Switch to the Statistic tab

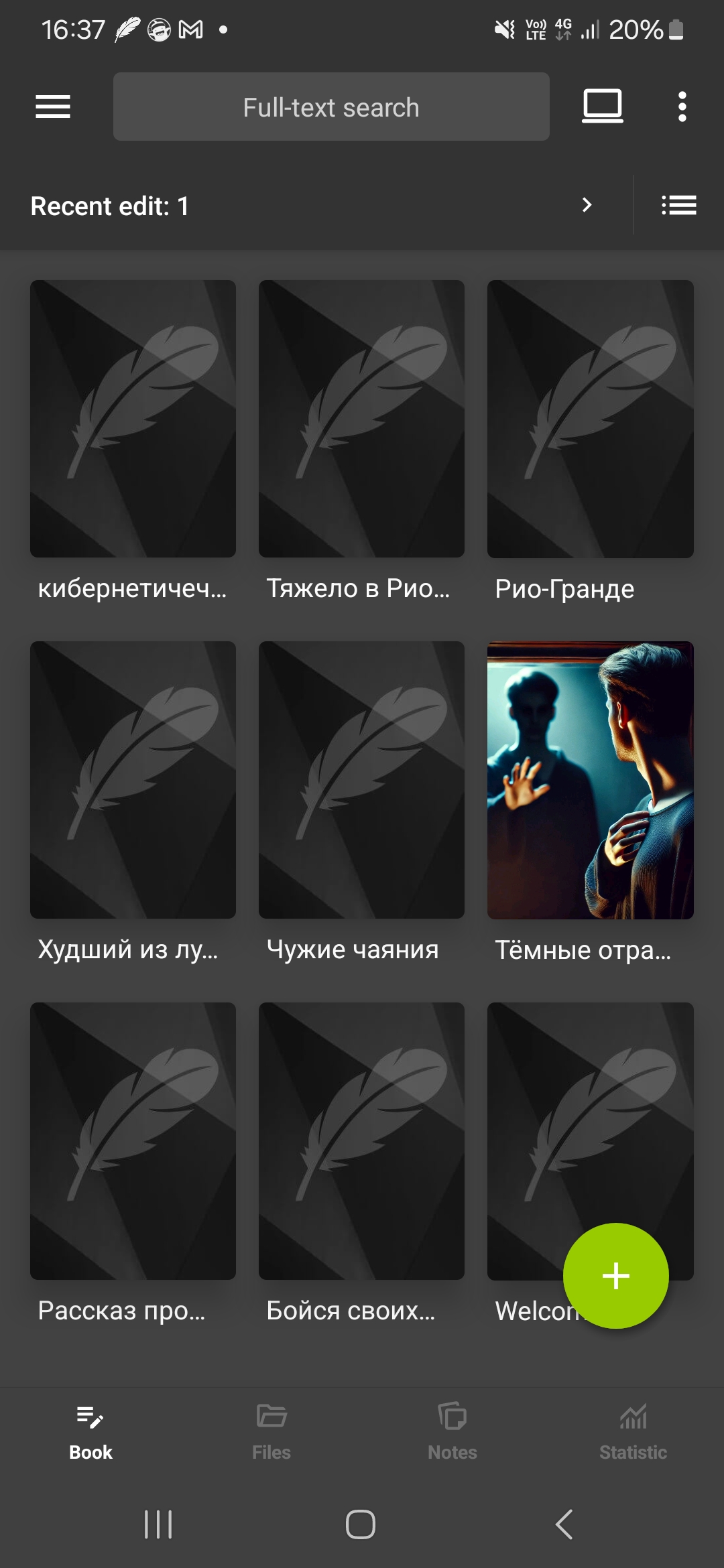click(x=633, y=1433)
